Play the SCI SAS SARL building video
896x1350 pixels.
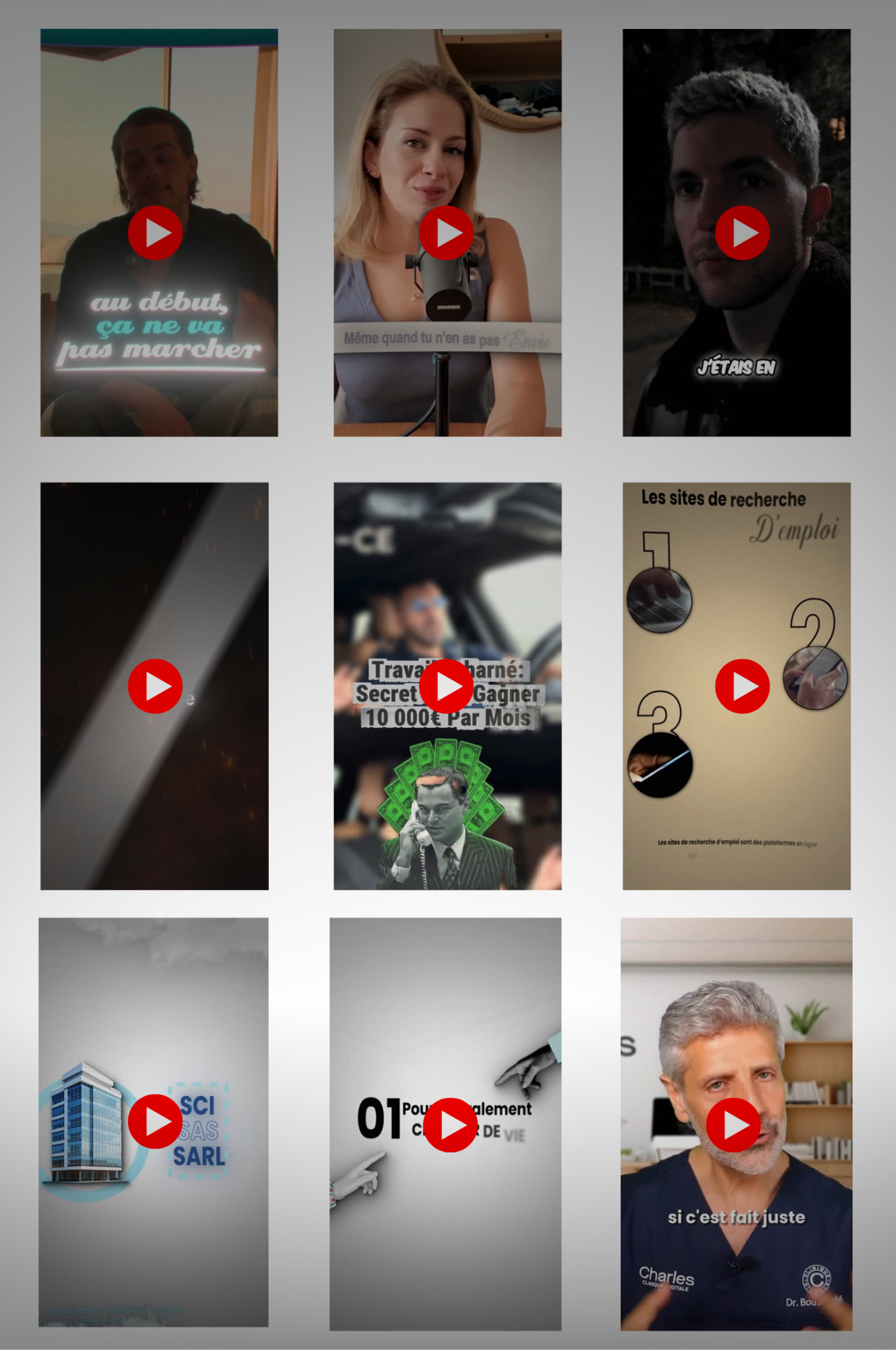tap(155, 1121)
